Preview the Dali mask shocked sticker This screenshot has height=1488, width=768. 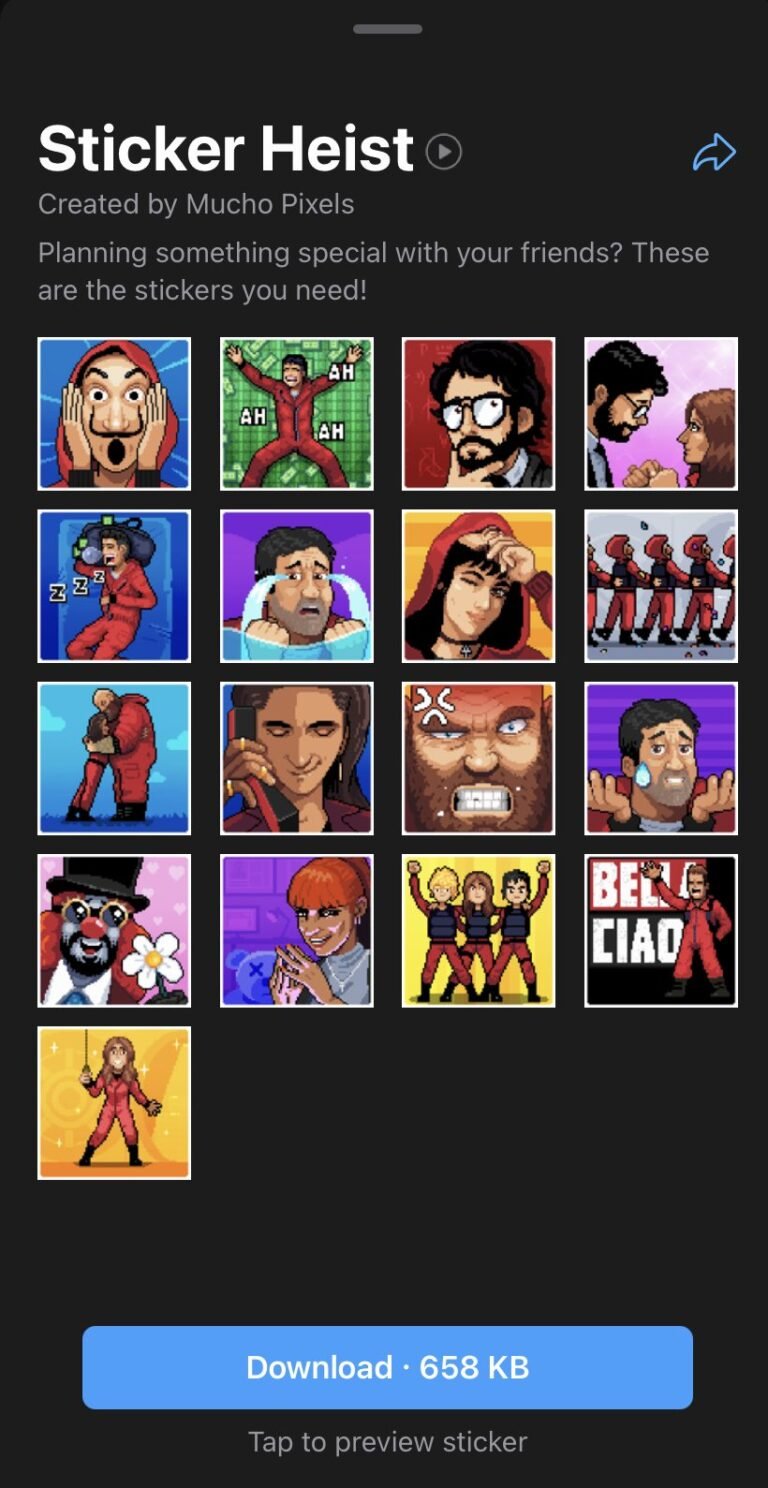pyautogui.click(x=114, y=414)
